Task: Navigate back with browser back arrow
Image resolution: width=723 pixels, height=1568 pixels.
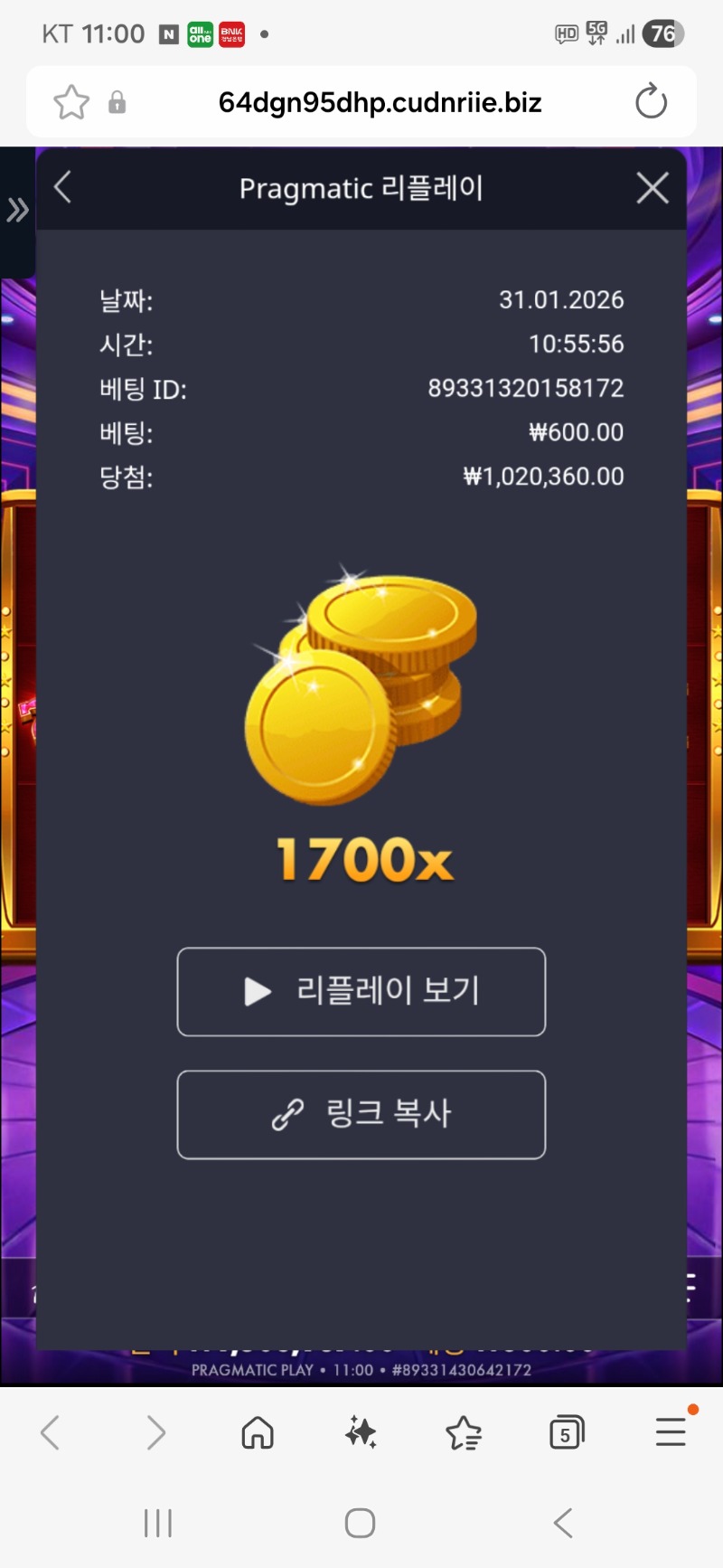Action: click(x=51, y=1432)
